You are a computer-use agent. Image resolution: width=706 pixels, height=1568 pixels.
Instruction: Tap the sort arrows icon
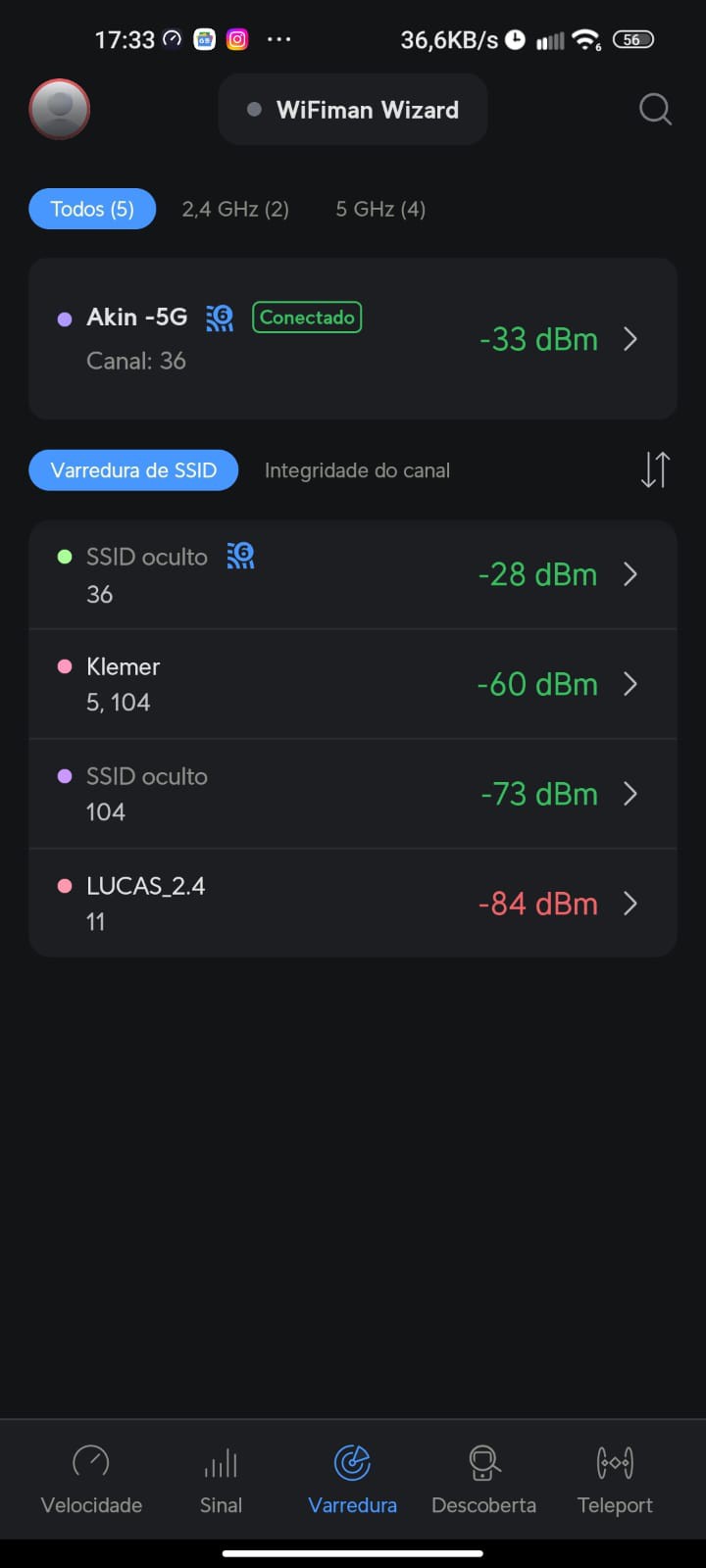pos(655,470)
